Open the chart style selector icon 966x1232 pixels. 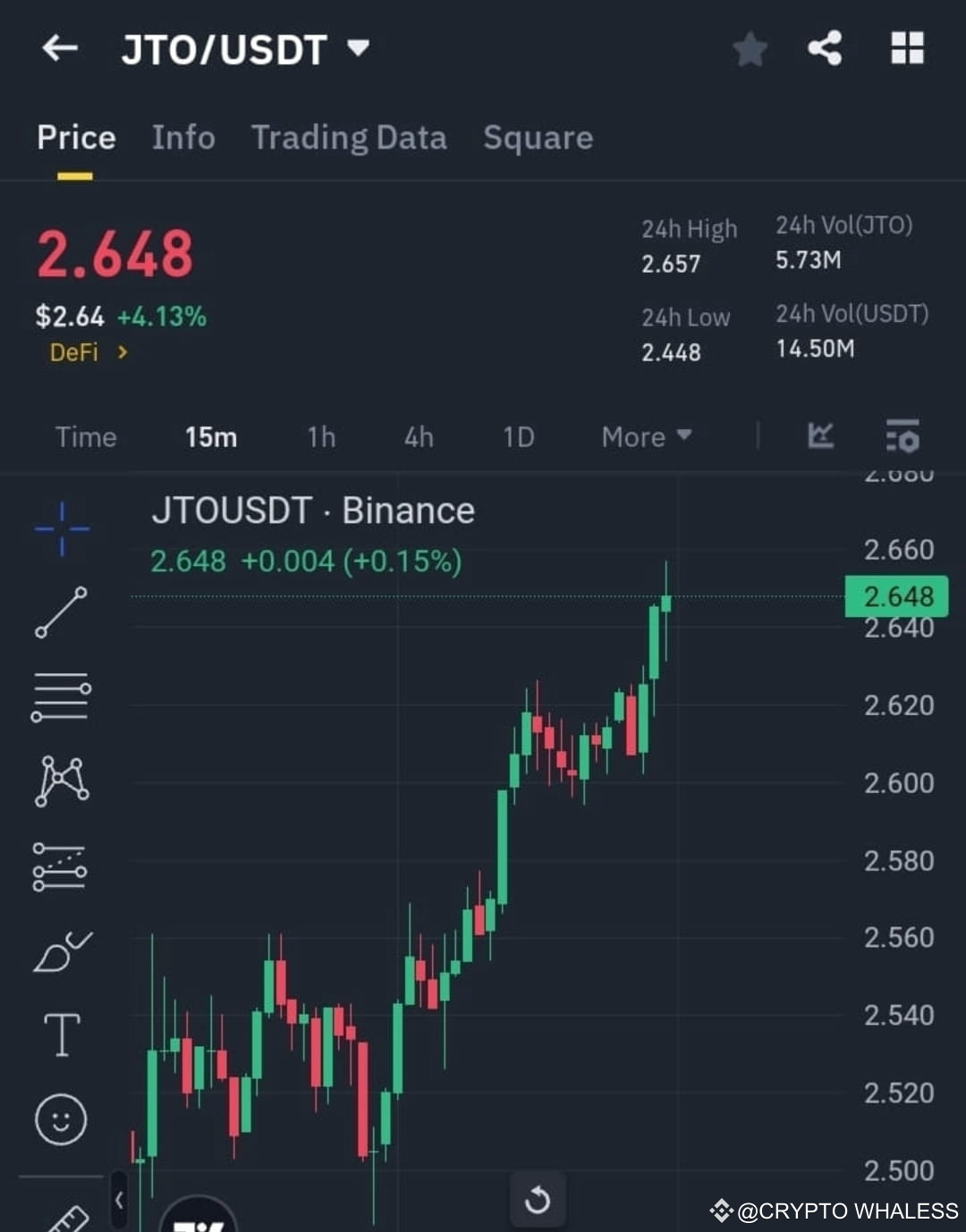(x=821, y=437)
